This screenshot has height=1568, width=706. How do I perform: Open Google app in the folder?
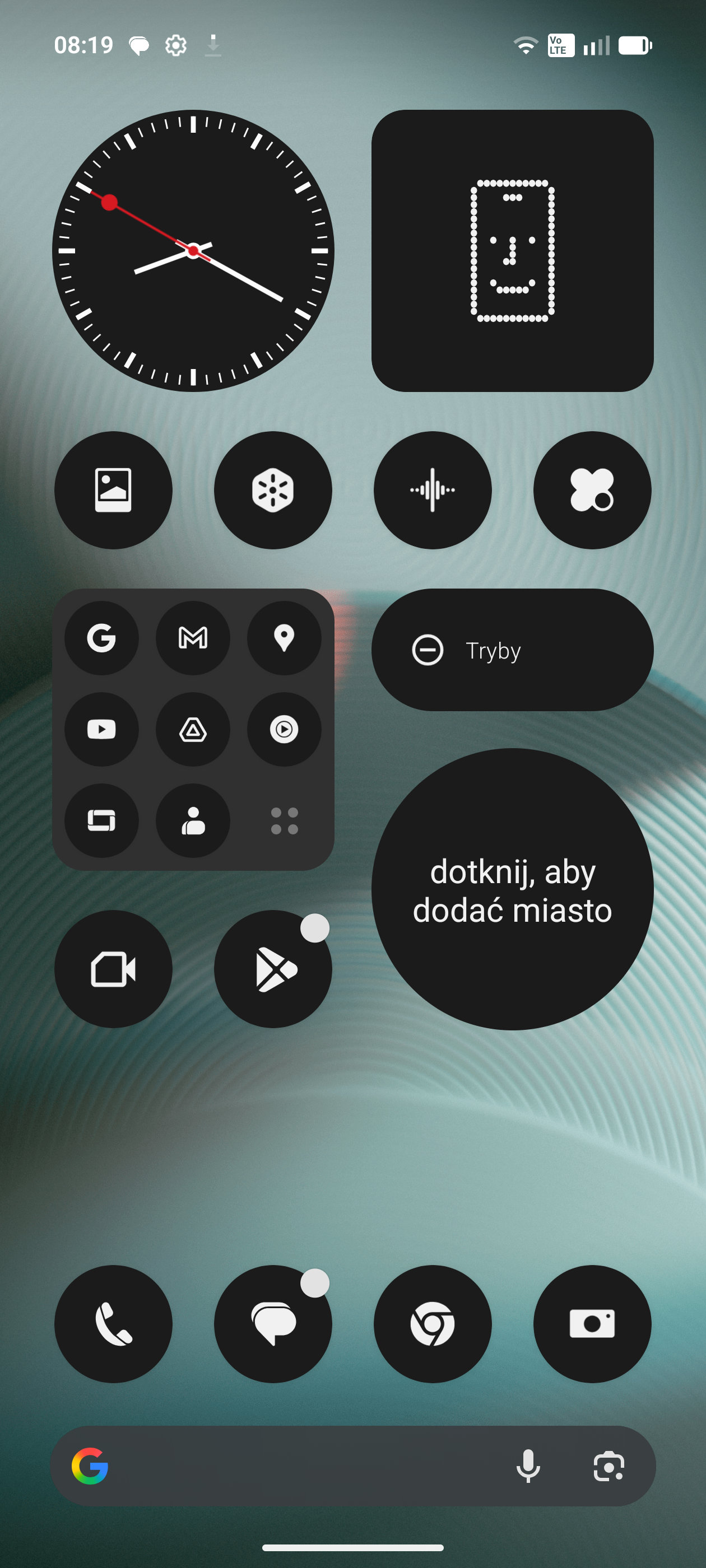pos(101,638)
